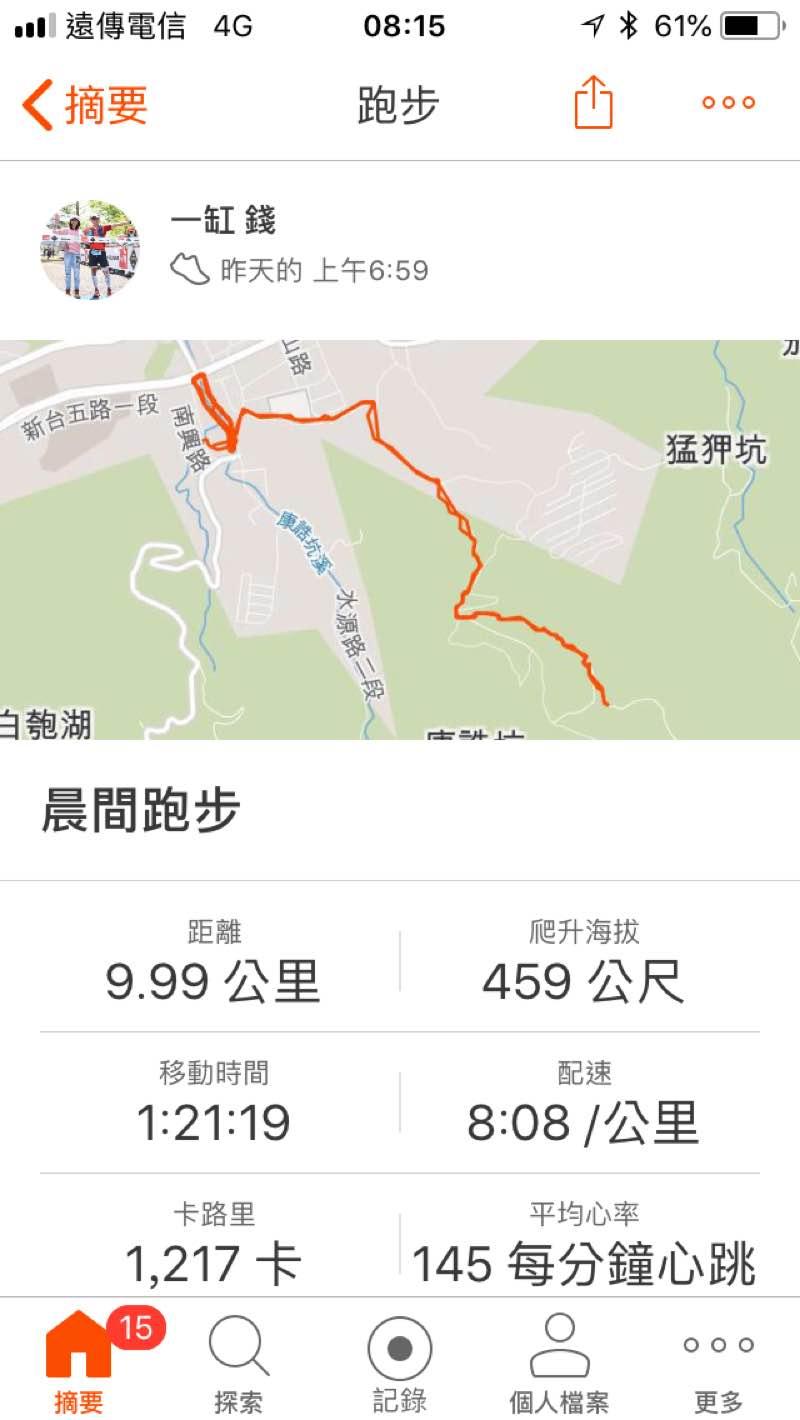The image size is (800, 1420).
Task: Open 一缸 錢's profile picture
Action: pos(90,250)
